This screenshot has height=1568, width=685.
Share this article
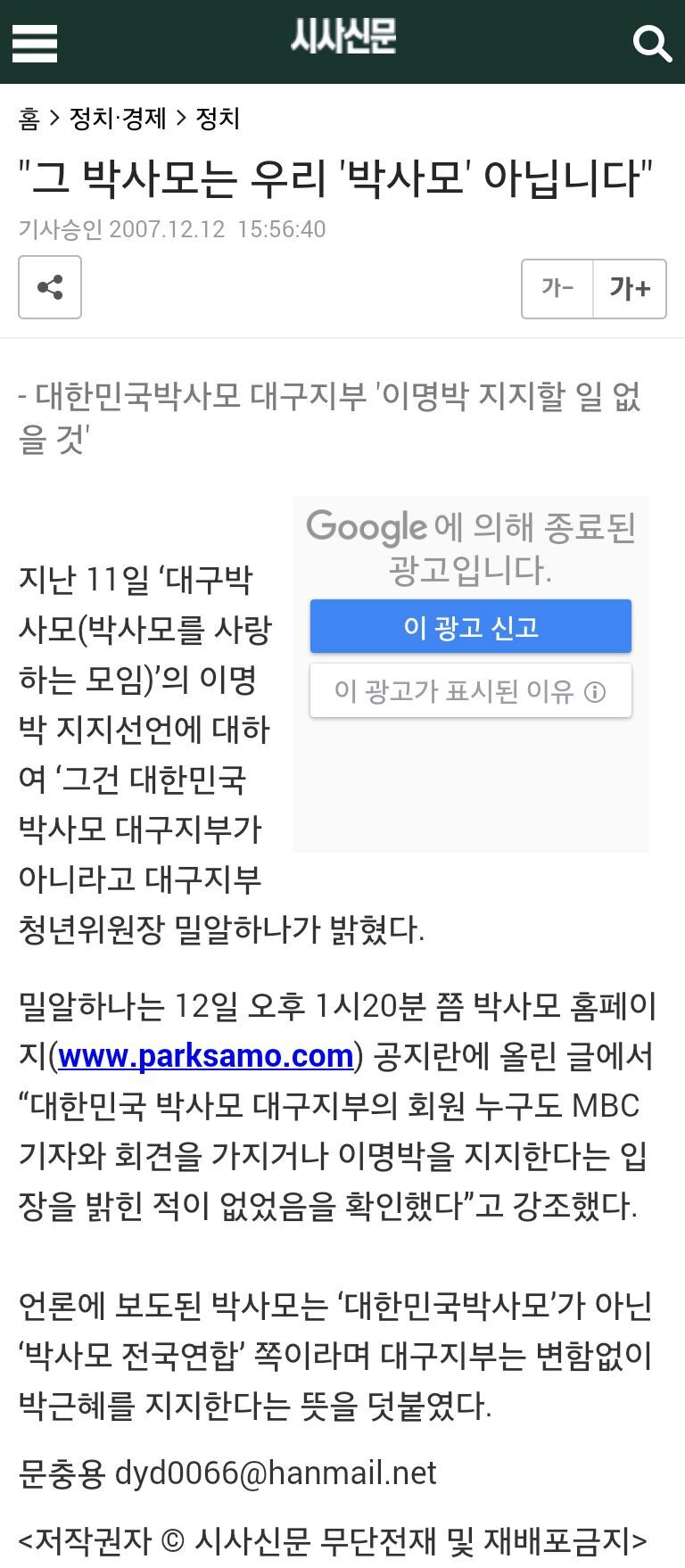click(x=50, y=287)
